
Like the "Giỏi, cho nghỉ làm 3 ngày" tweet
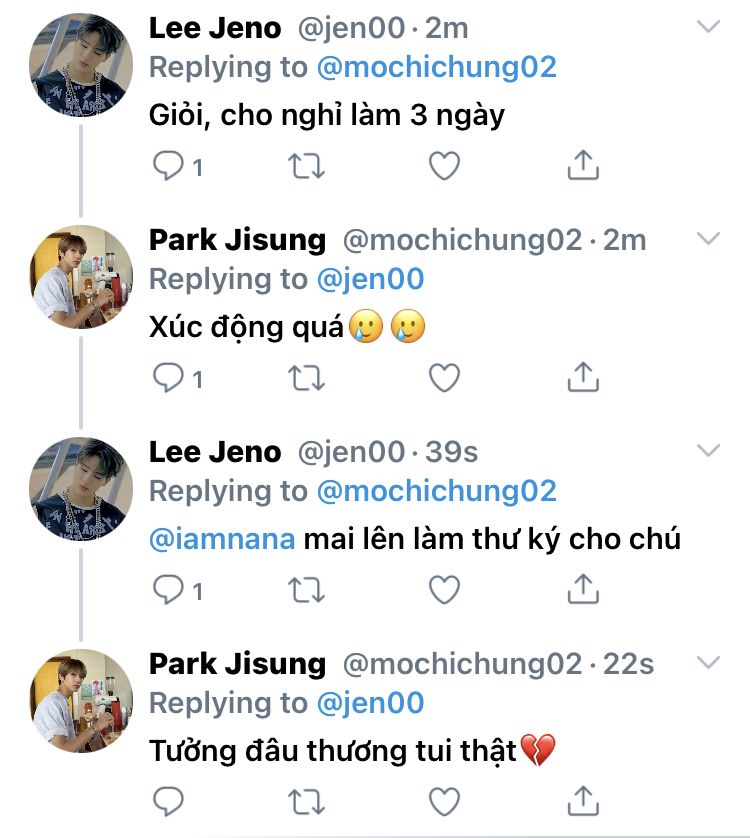pyautogui.click(x=444, y=166)
